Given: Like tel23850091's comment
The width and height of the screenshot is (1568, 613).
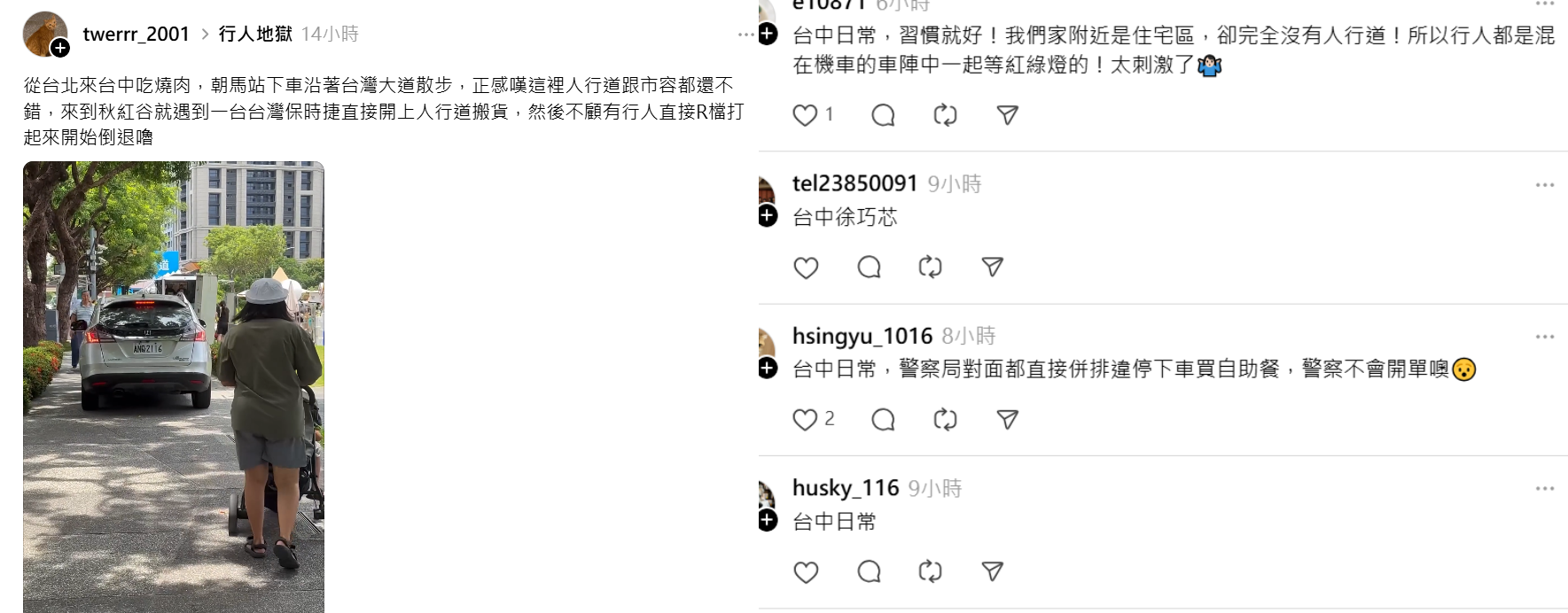Looking at the screenshot, I should pyautogui.click(x=805, y=268).
